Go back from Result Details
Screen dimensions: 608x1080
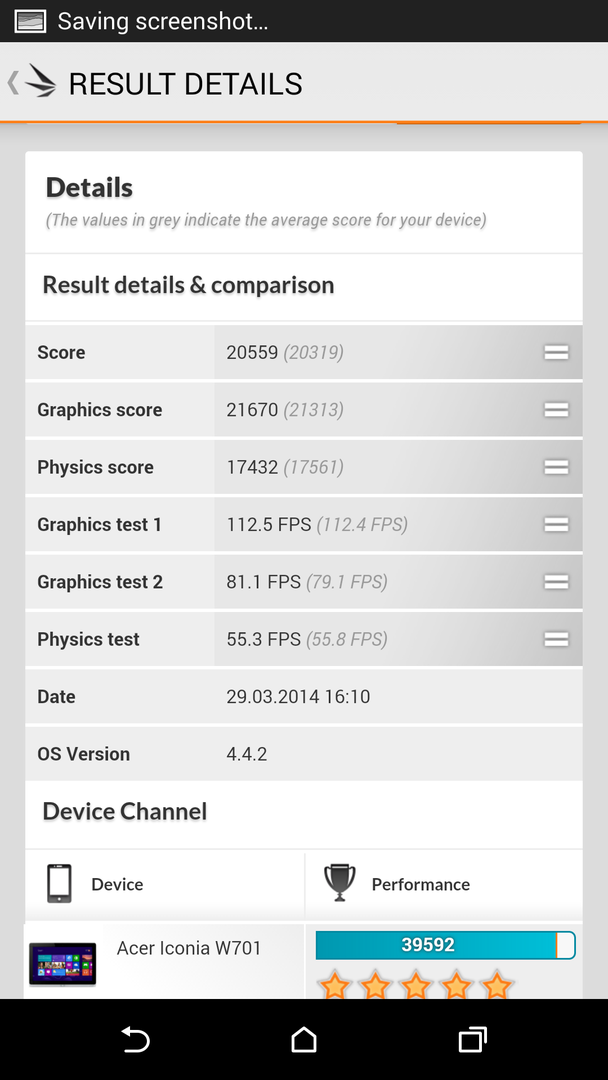(32, 83)
